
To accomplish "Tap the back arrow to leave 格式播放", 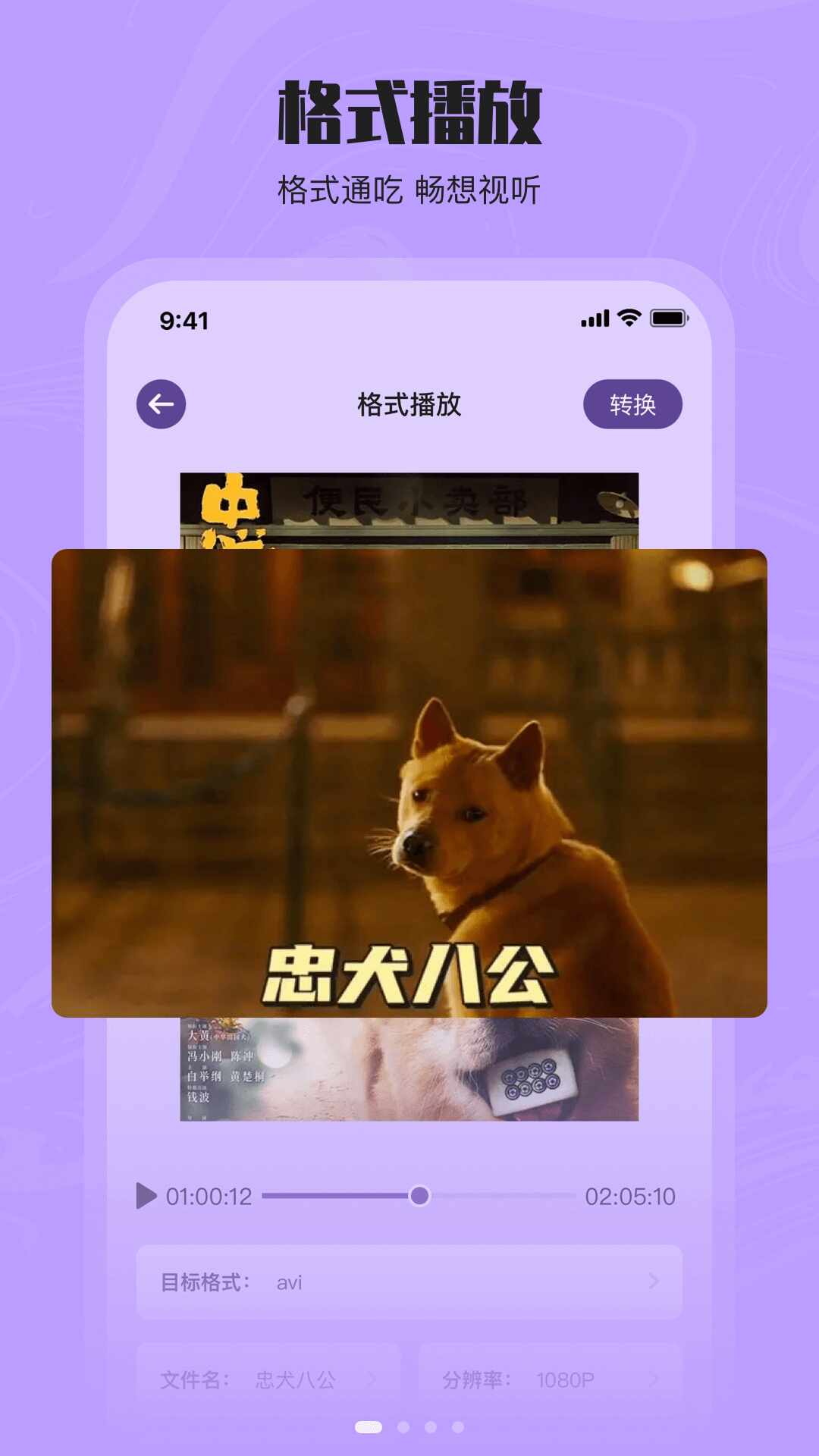I will point(161,404).
